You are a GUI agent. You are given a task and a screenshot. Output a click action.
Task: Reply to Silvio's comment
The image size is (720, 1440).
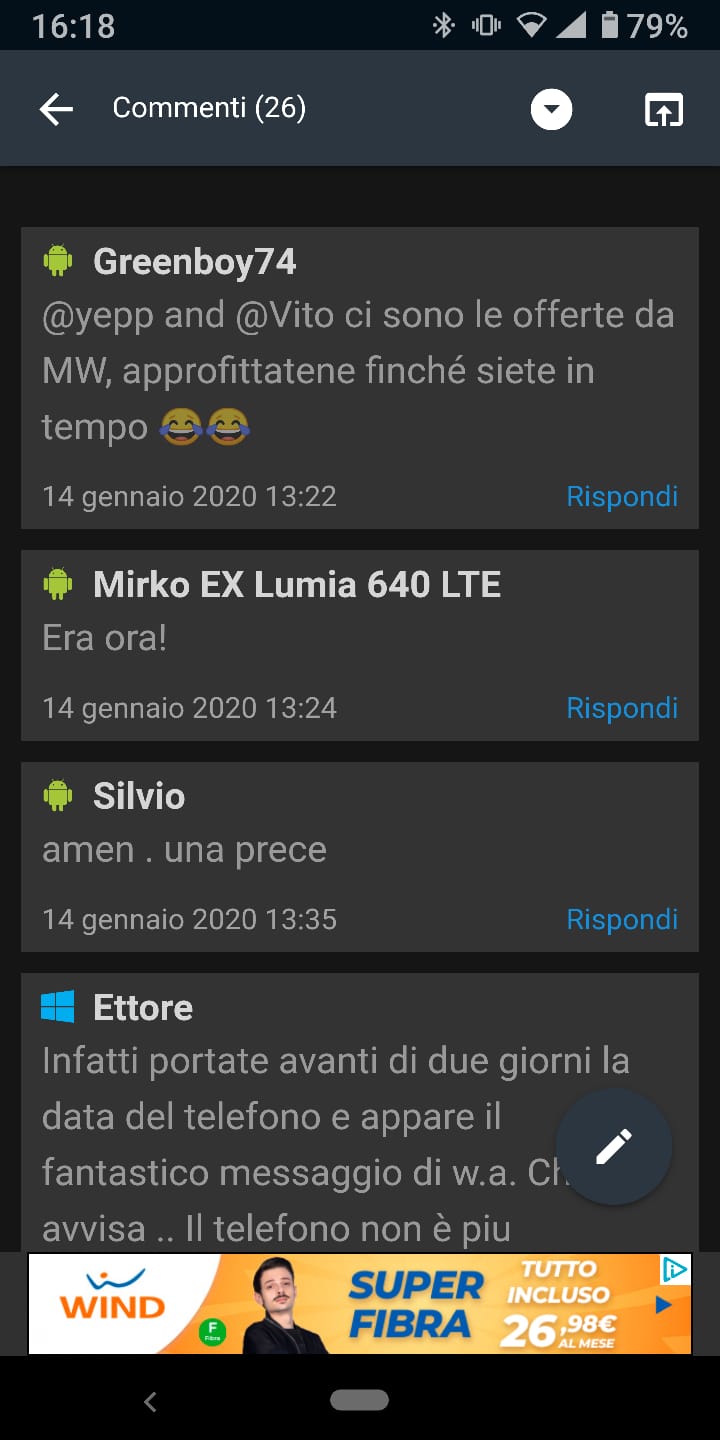click(x=622, y=919)
